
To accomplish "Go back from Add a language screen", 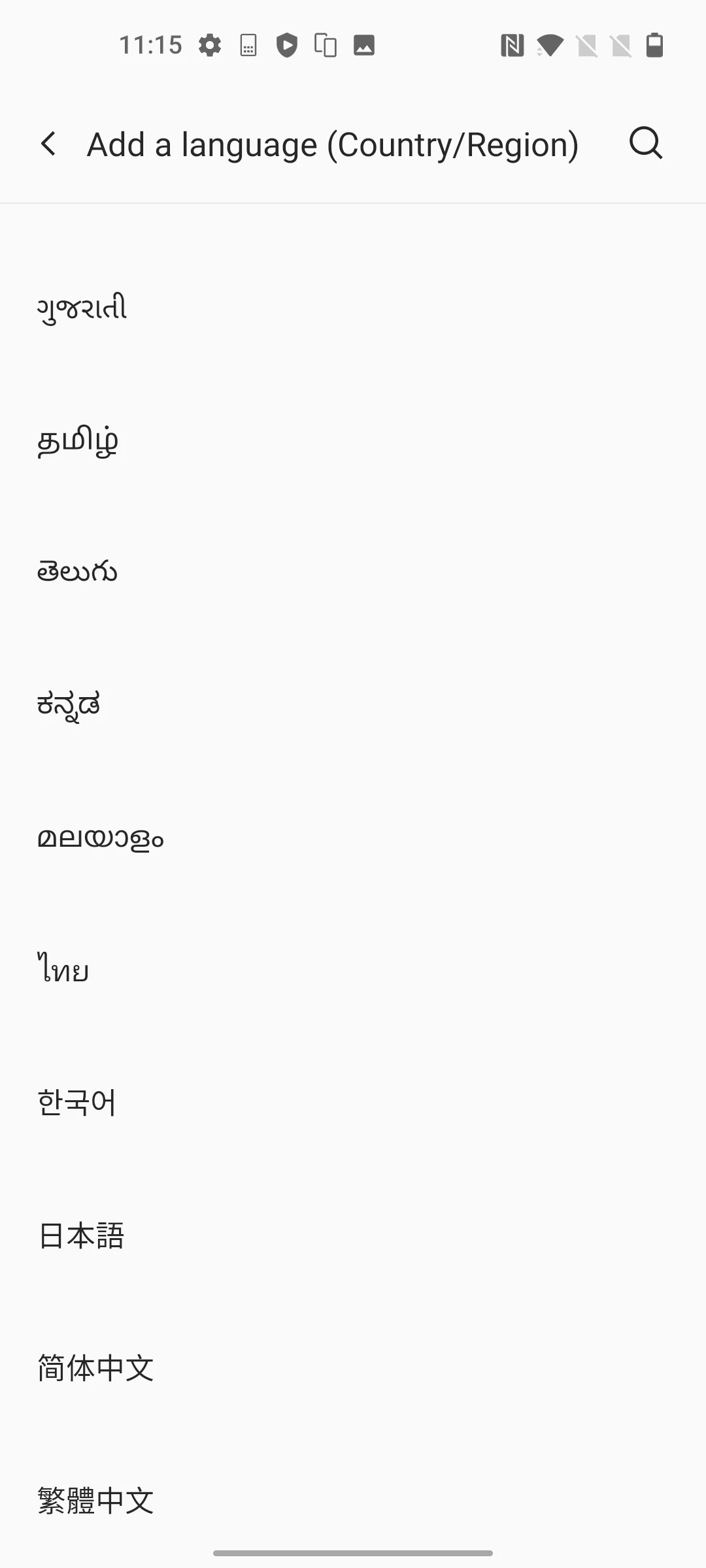I will [x=49, y=144].
